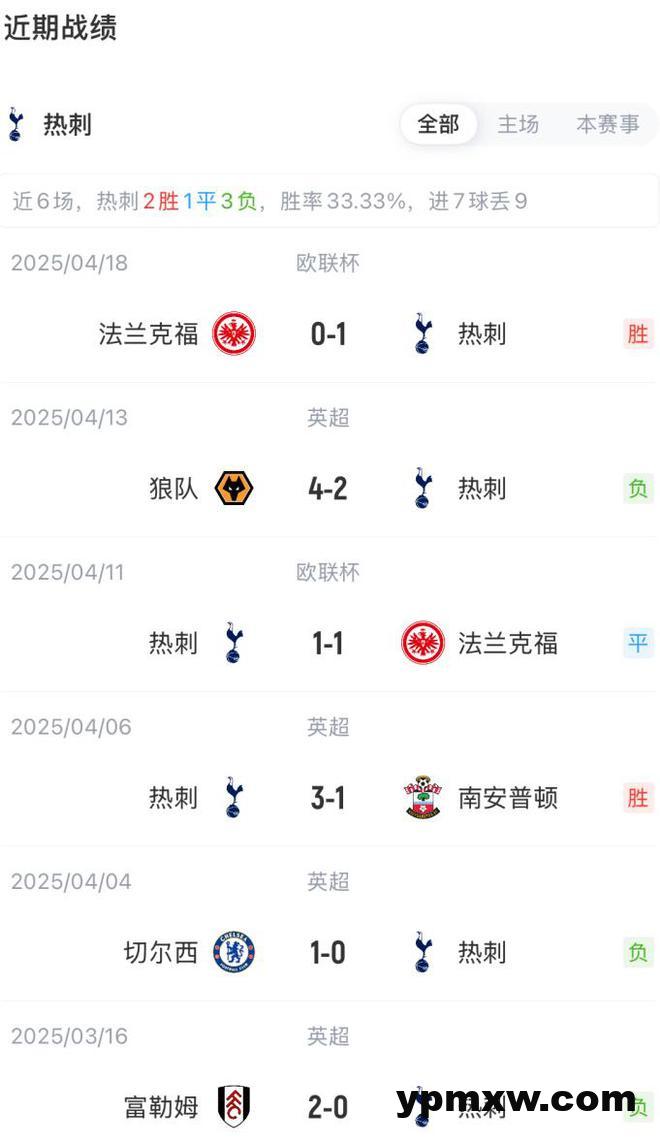Open the 切尔西 1-0 热刺 match
Screen dimensions: 660x1143
(328, 953)
